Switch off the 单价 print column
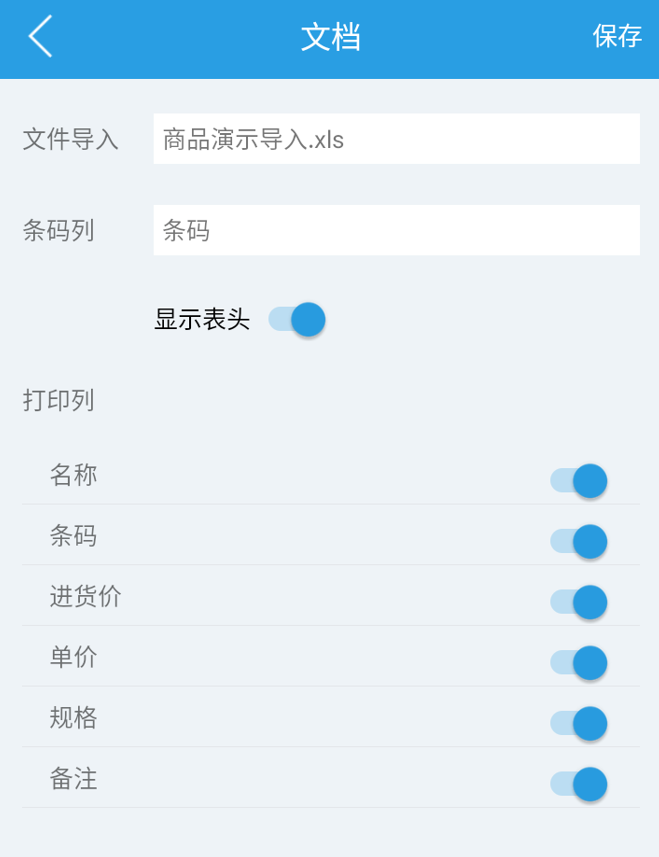The width and height of the screenshot is (659, 857). 579,663
